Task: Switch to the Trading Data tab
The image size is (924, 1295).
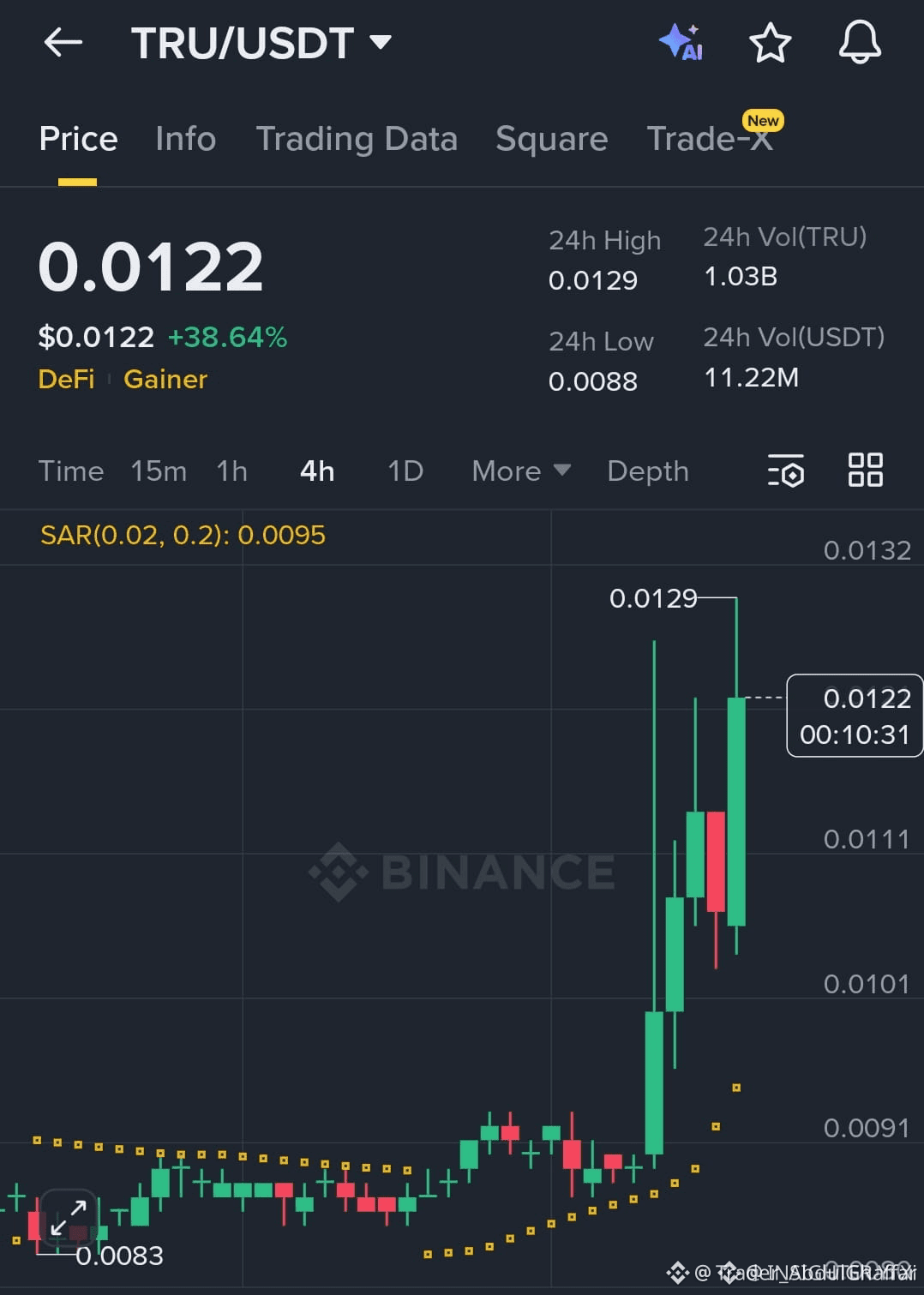Action: tap(357, 139)
